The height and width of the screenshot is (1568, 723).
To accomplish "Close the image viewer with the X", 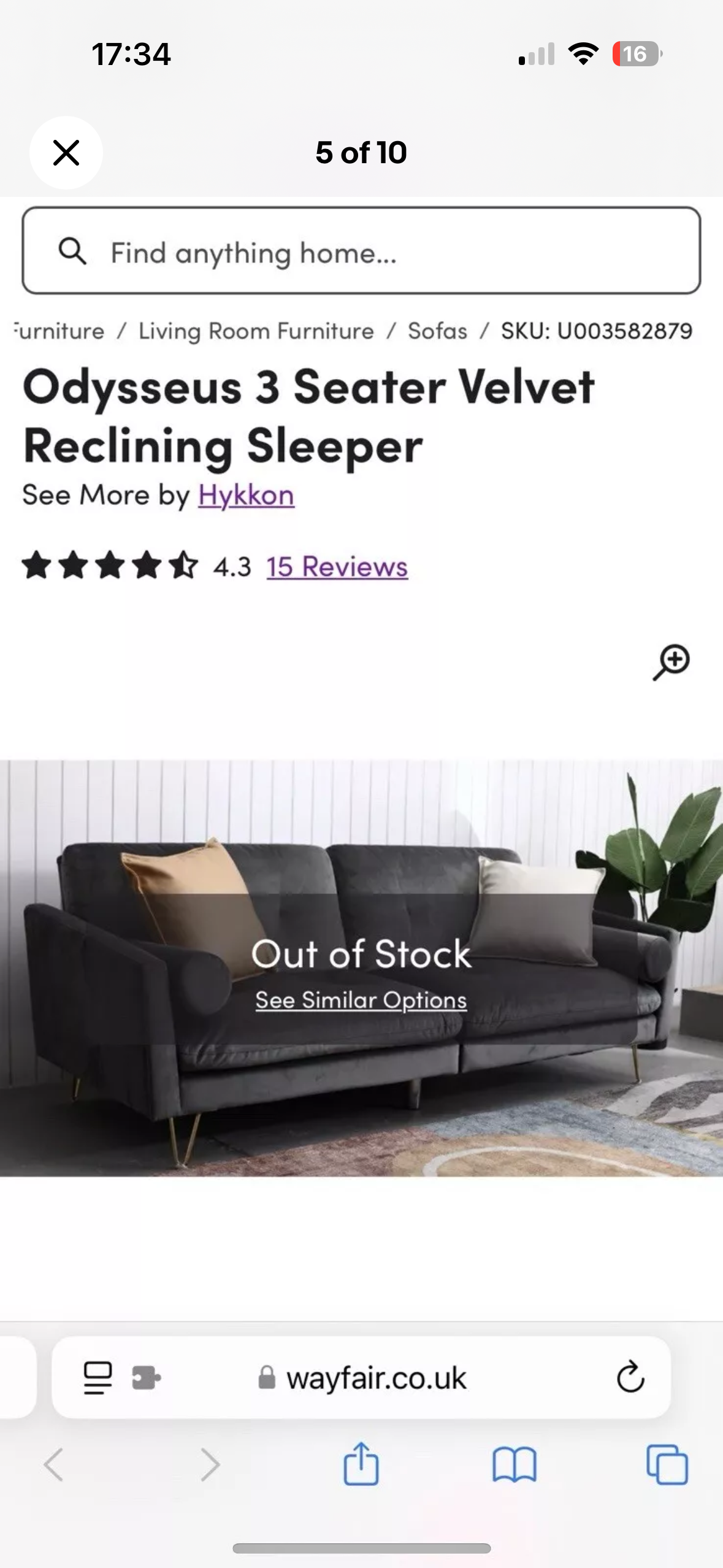I will [x=66, y=153].
